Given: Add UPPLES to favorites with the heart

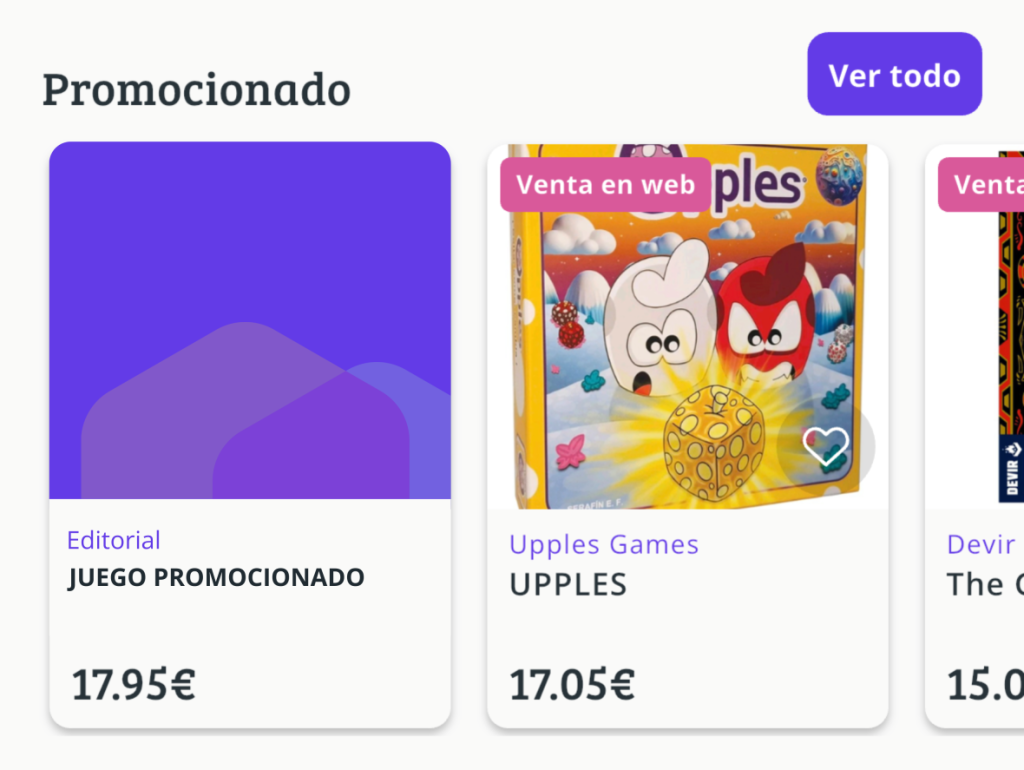Looking at the screenshot, I should (826, 446).
